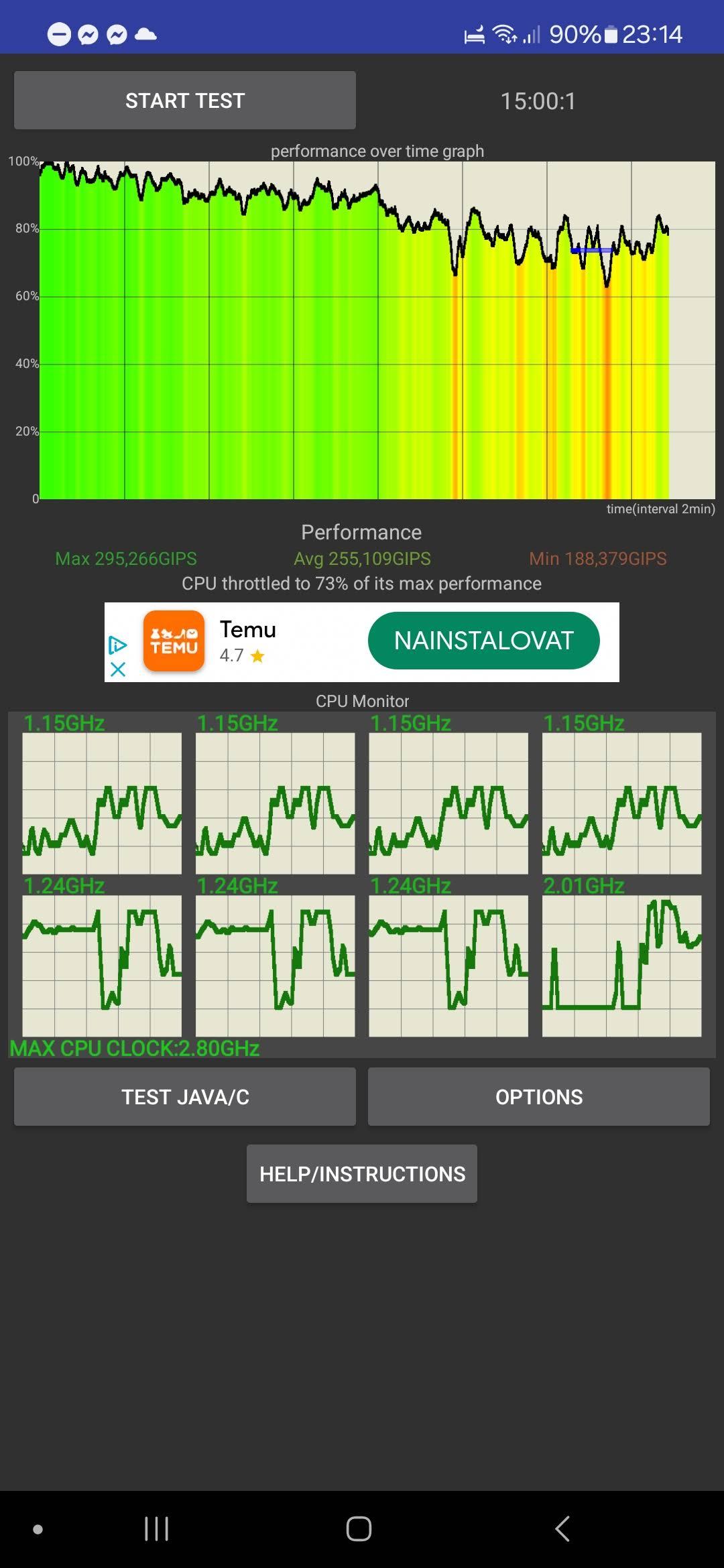Viewport: 724px width, 1568px height.
Task: Open recent apps
Action: tap(156, 1528)
